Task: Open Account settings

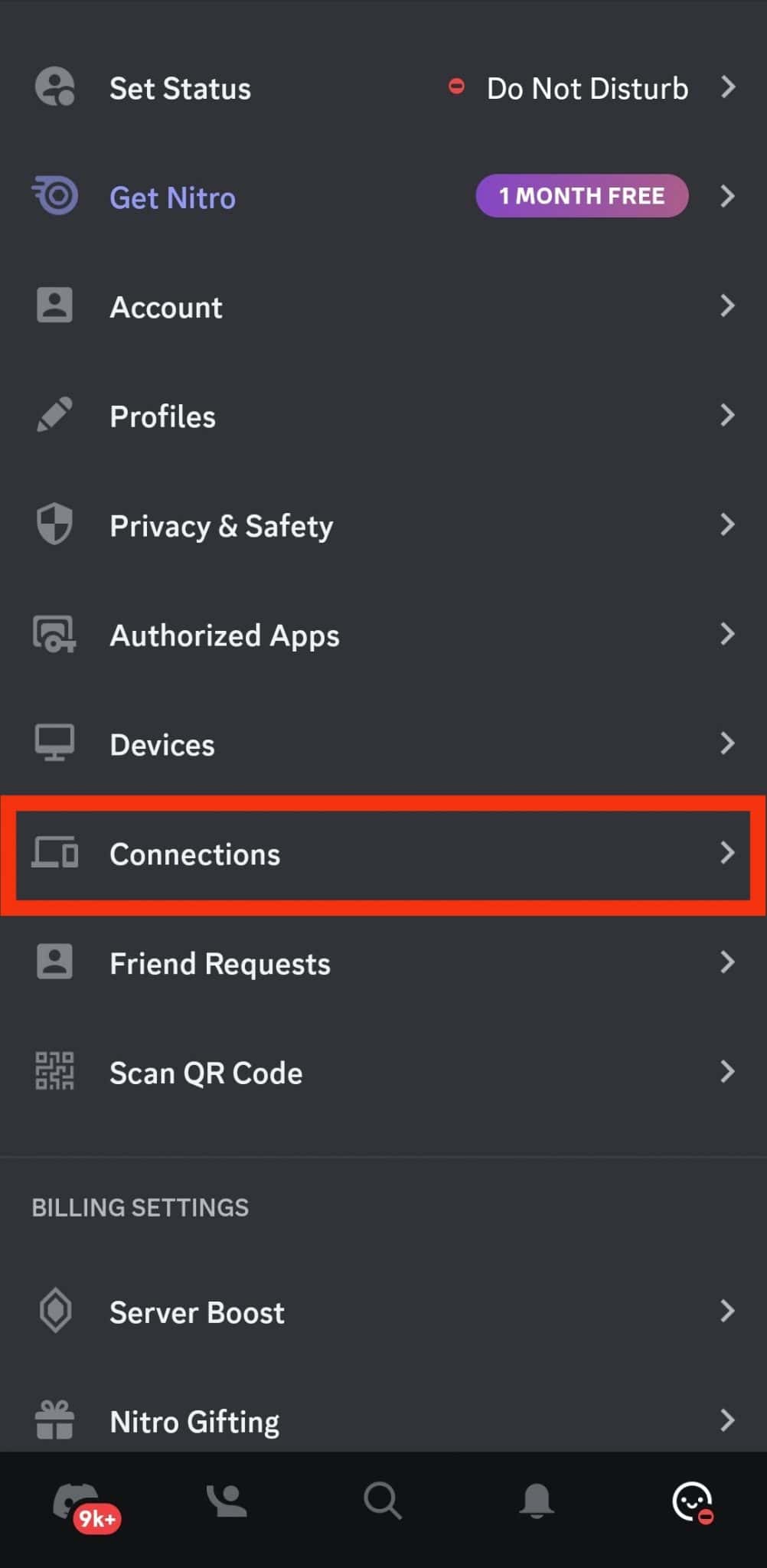Action: coord(383,307)
